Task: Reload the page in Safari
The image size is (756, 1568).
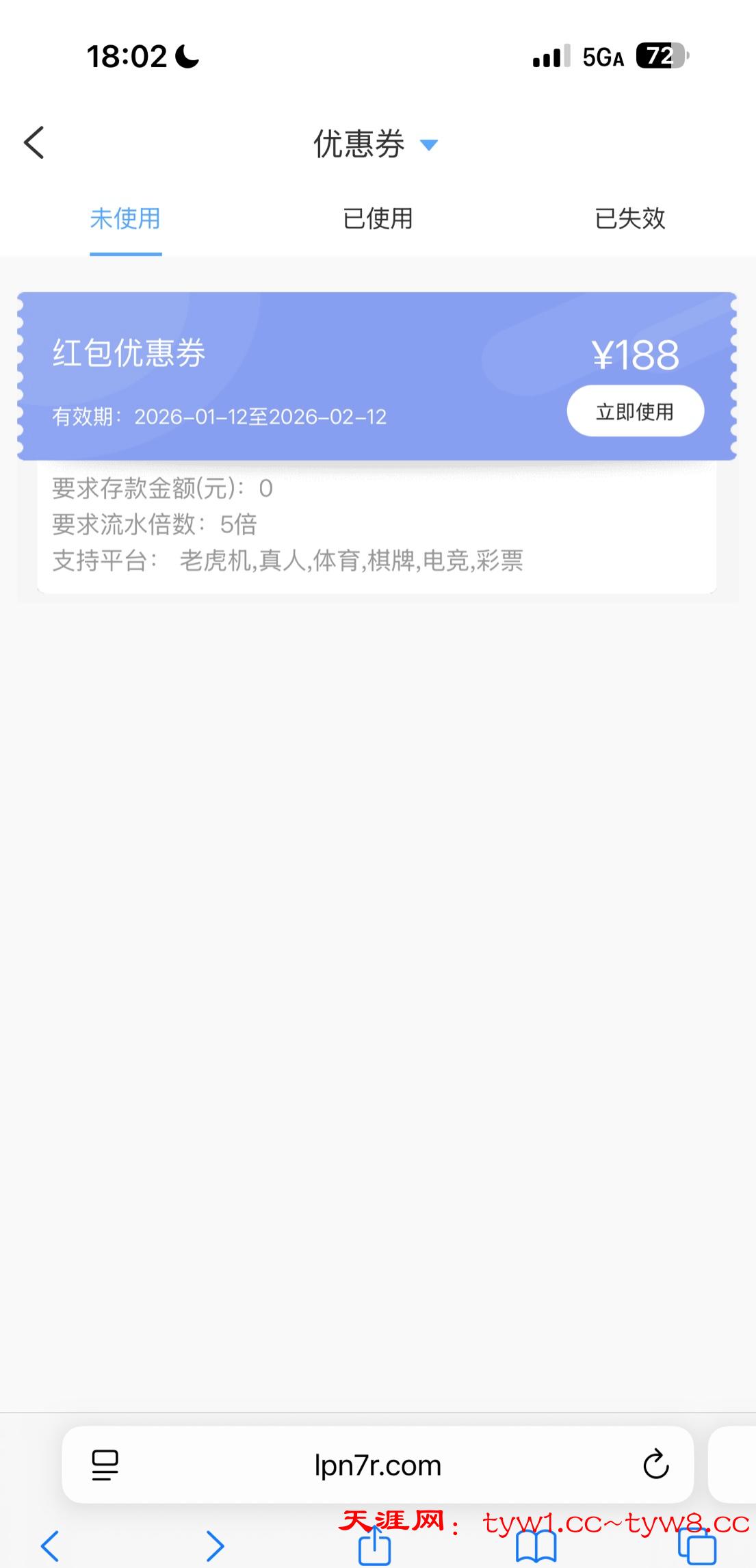Action: (655, 1465)
